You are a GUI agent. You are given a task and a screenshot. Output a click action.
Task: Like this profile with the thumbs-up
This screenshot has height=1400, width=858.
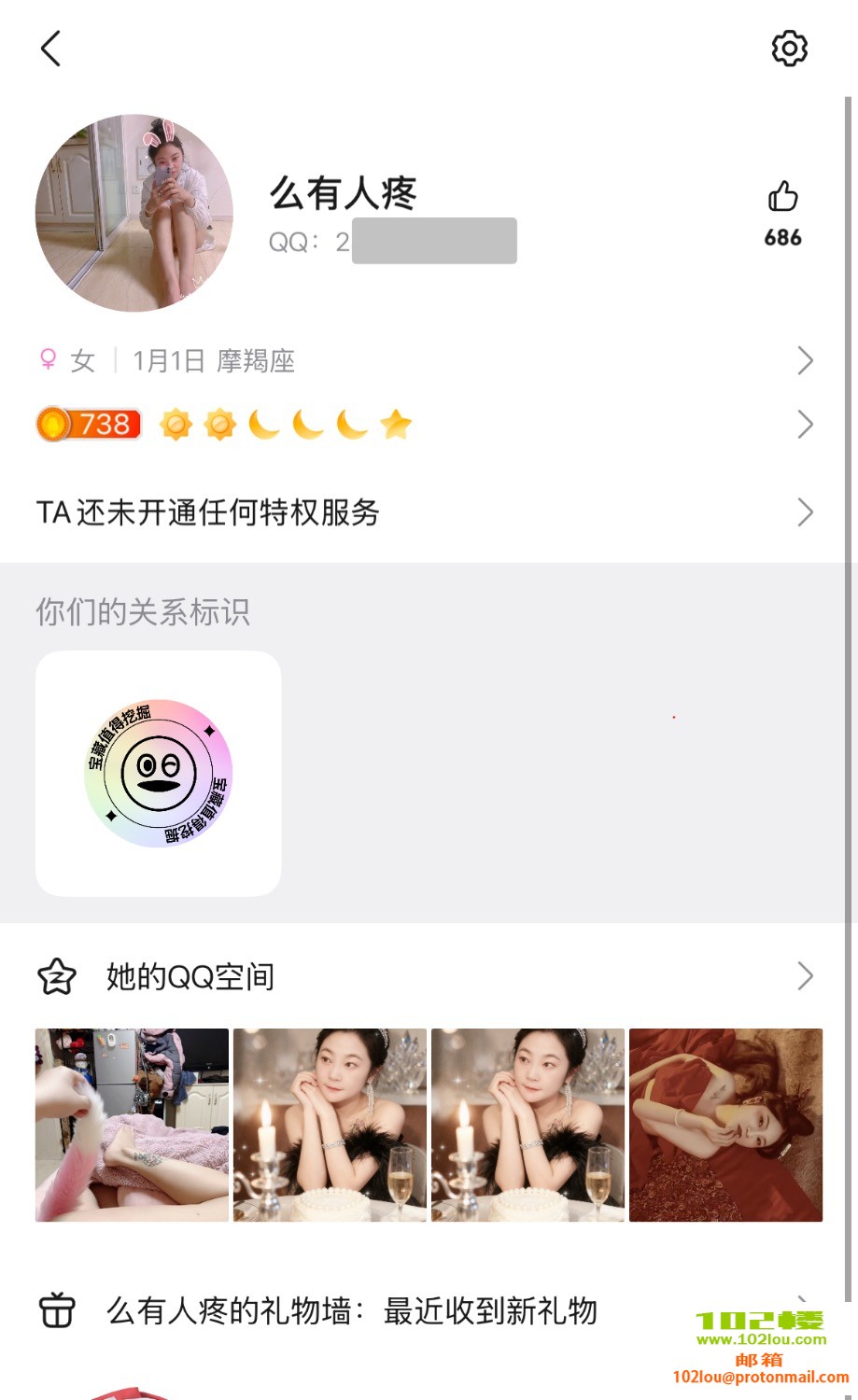pyautogui.click(x=782, y=198)
